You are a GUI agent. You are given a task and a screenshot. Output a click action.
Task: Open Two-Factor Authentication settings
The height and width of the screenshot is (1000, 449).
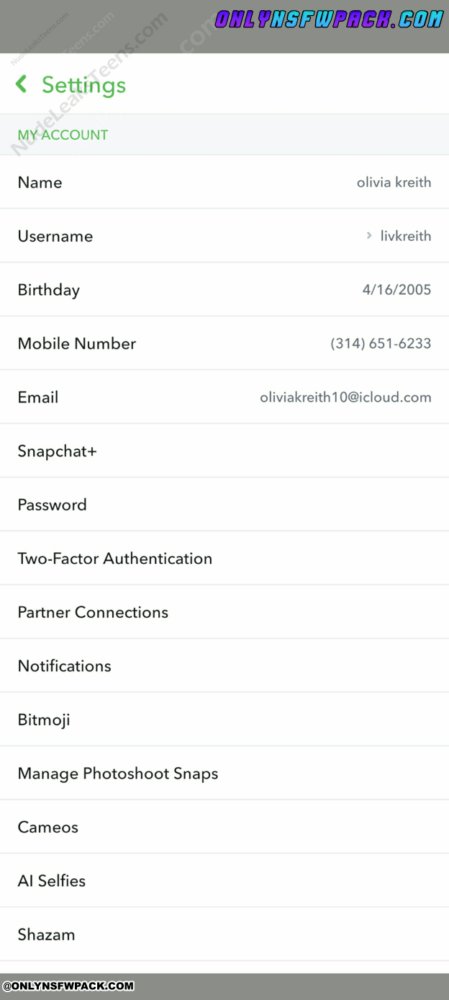[224, 558]
